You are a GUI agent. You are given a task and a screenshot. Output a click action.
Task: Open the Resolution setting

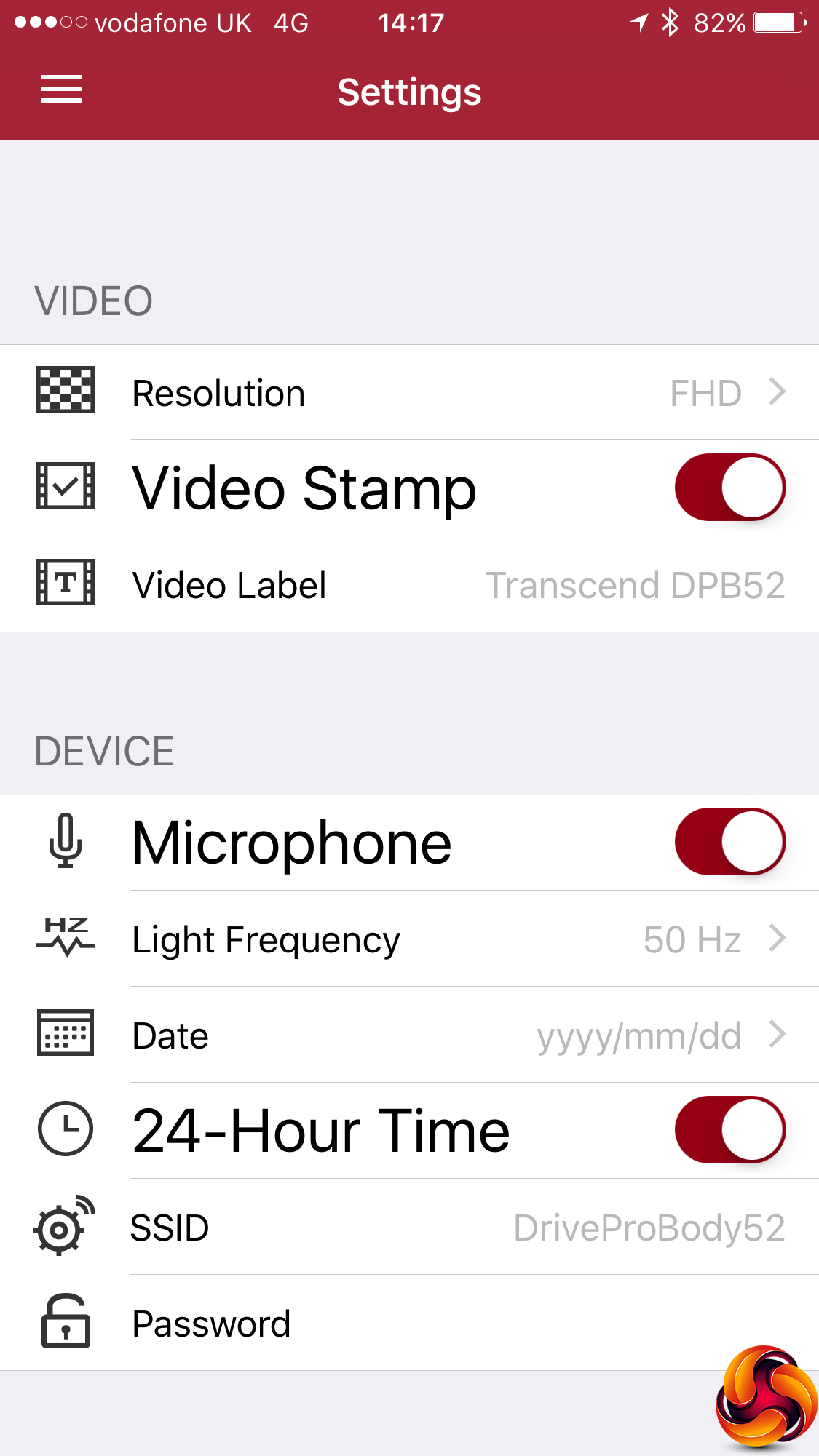tap(409, 393)
